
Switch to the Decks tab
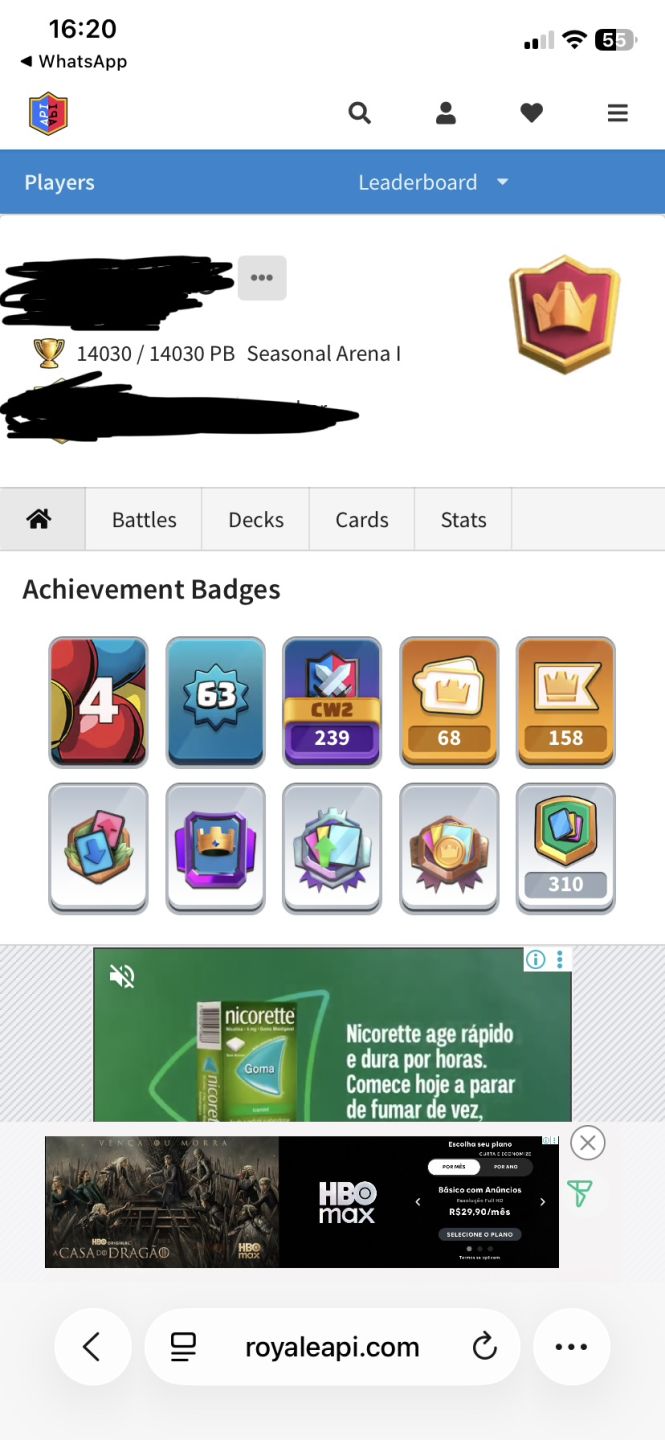[x=256, y=519]
